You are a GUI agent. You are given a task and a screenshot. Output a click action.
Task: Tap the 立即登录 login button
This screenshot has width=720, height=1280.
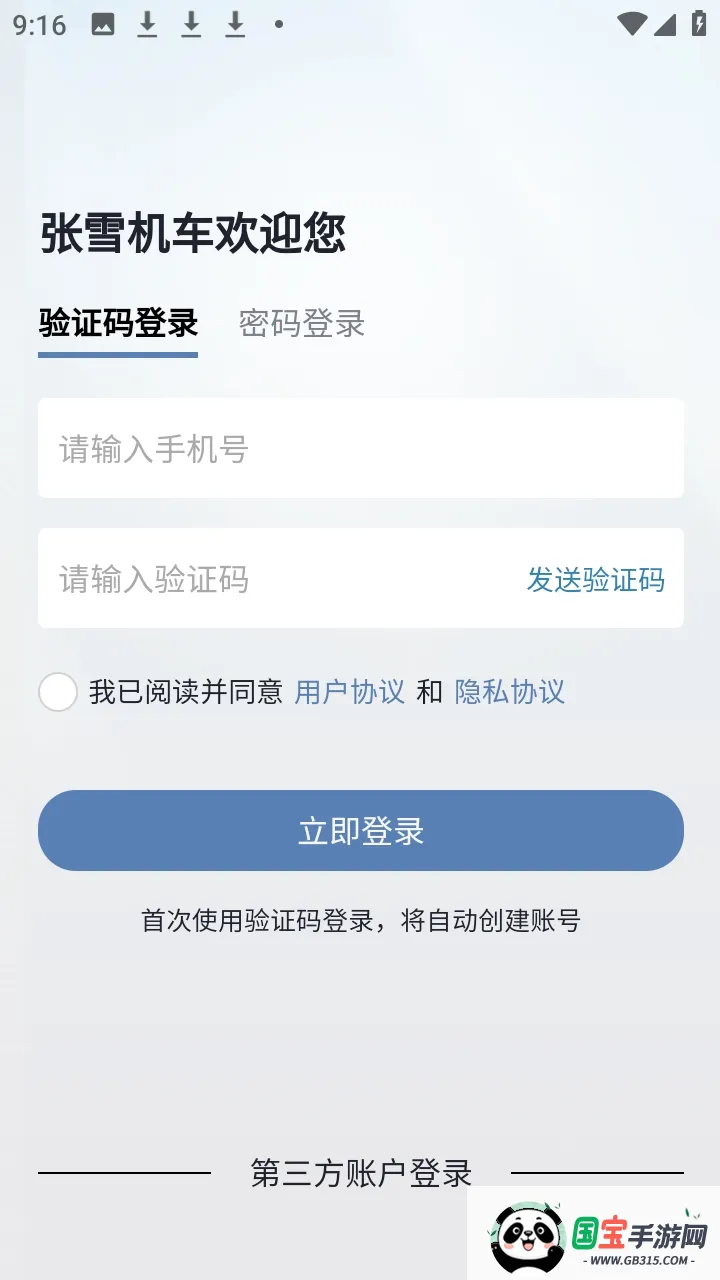(360, 830)
